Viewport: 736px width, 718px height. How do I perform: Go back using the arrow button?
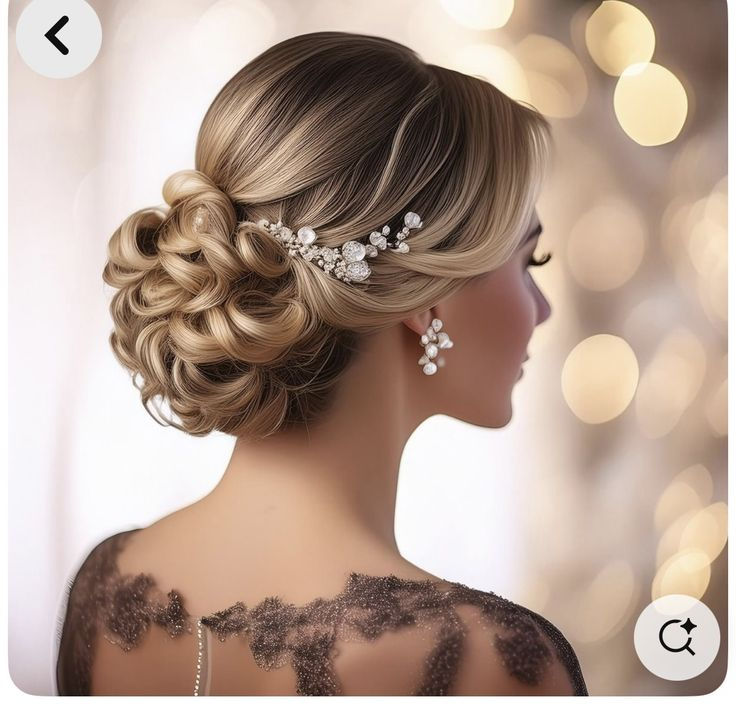[58, 36]
